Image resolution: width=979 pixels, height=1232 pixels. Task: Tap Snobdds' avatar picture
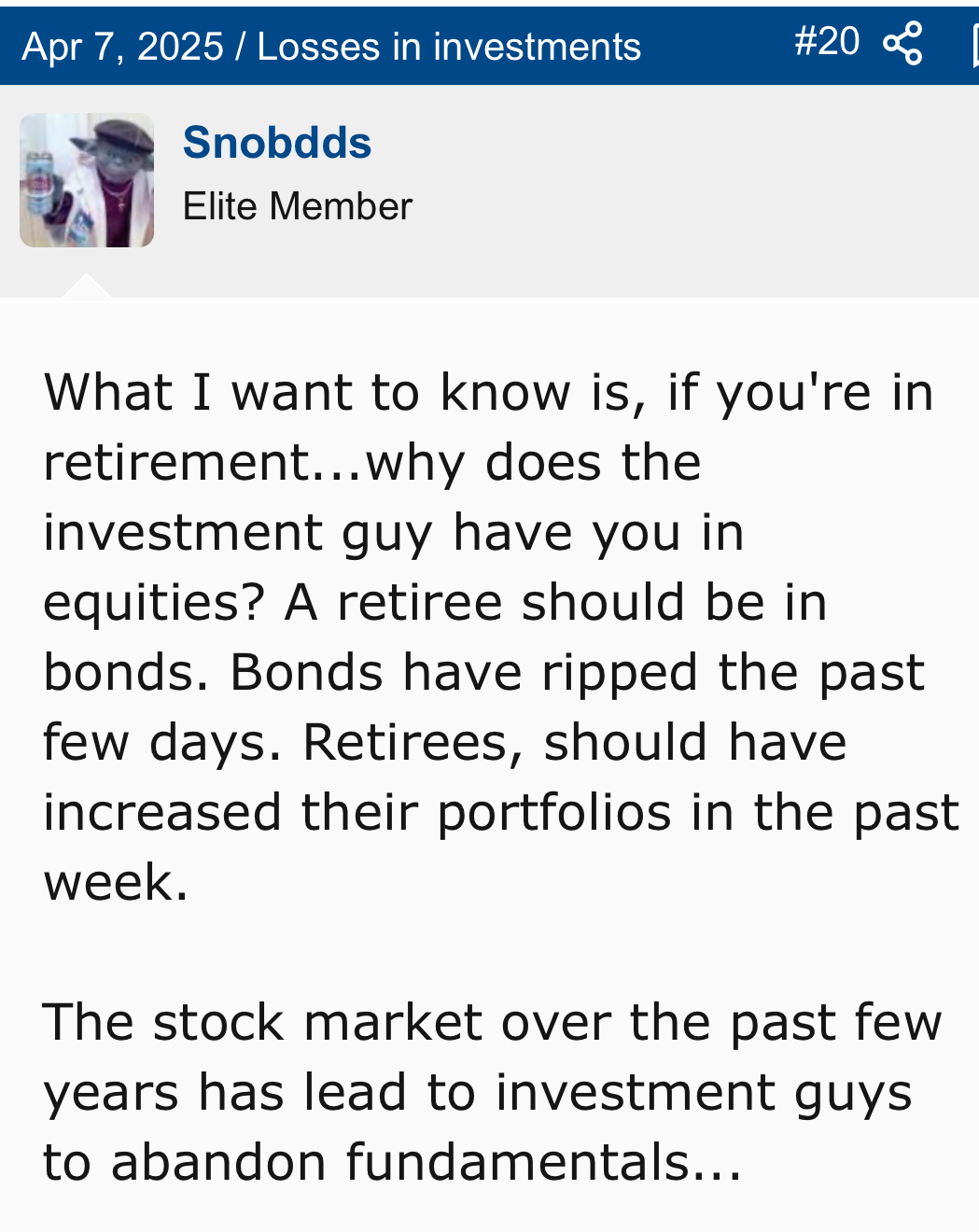(x=87, y=180)
